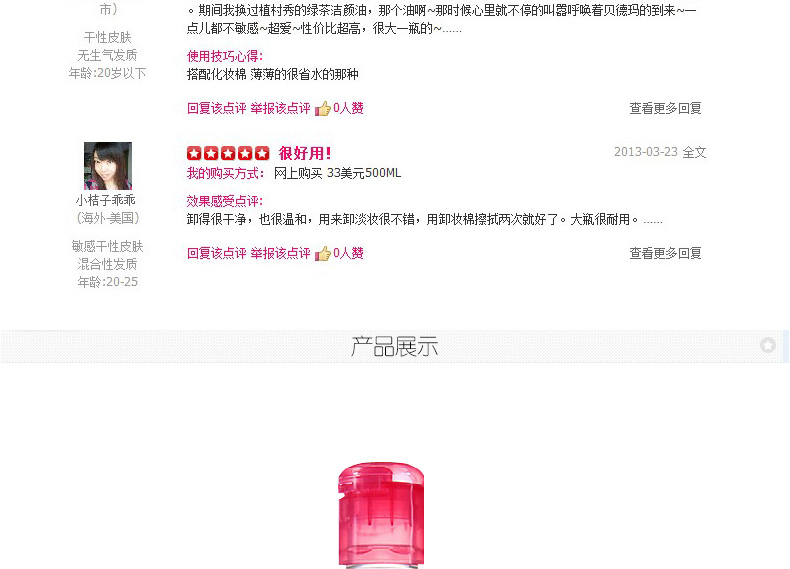The image size is (790, 569).
Task: Reply to the review mentioning 植村秀
Action: click(216, 109)
